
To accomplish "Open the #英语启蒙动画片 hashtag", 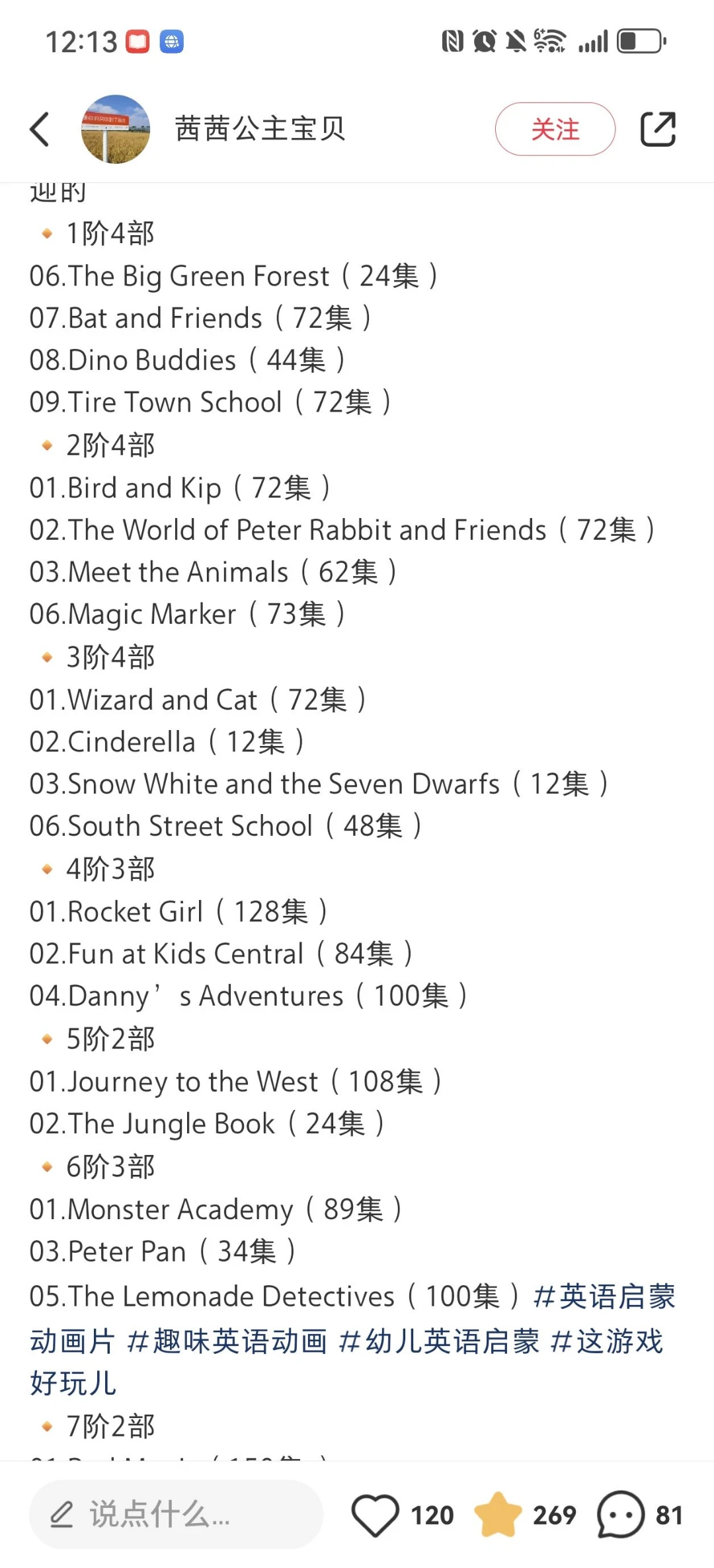I will pos(604,1296).
